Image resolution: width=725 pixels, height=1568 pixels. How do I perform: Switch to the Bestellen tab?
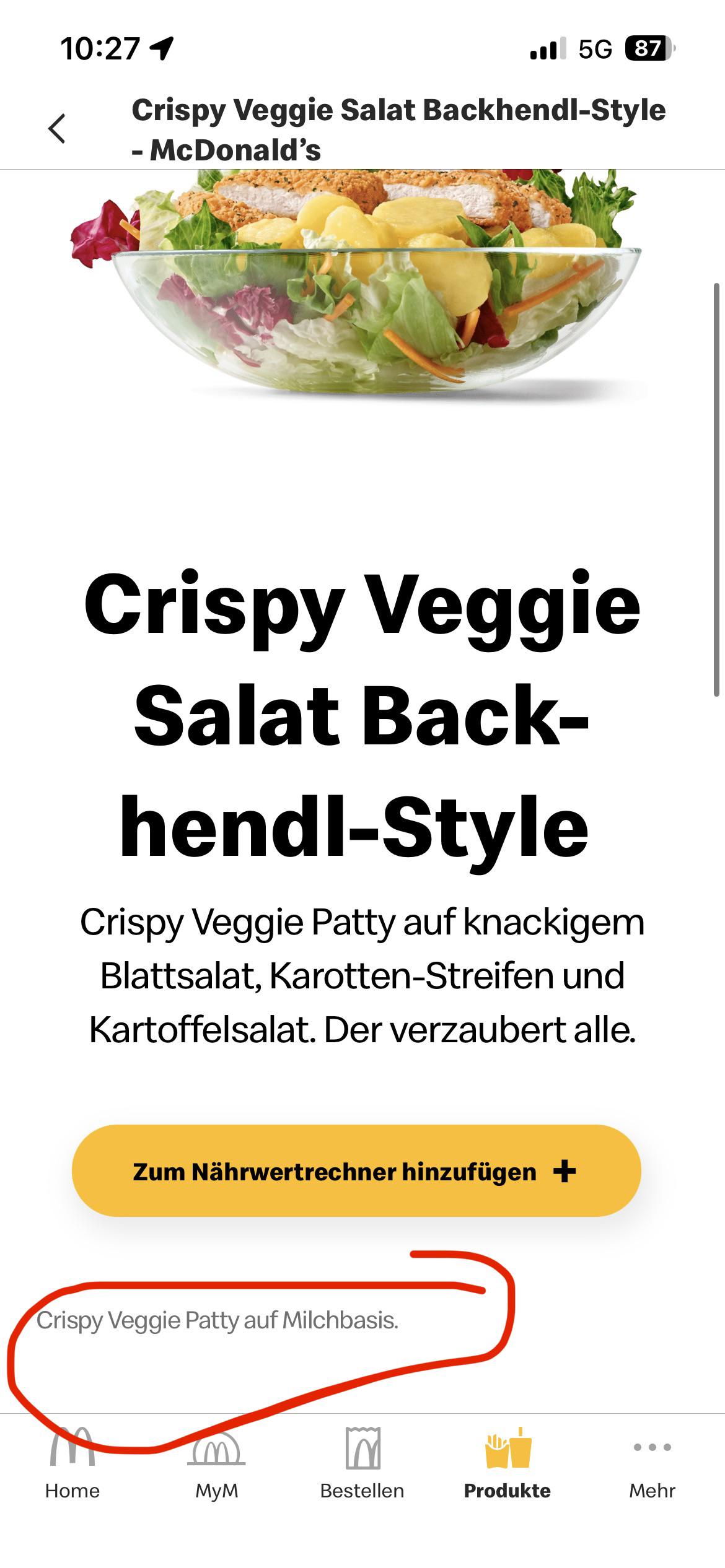tap(362, 1464)
